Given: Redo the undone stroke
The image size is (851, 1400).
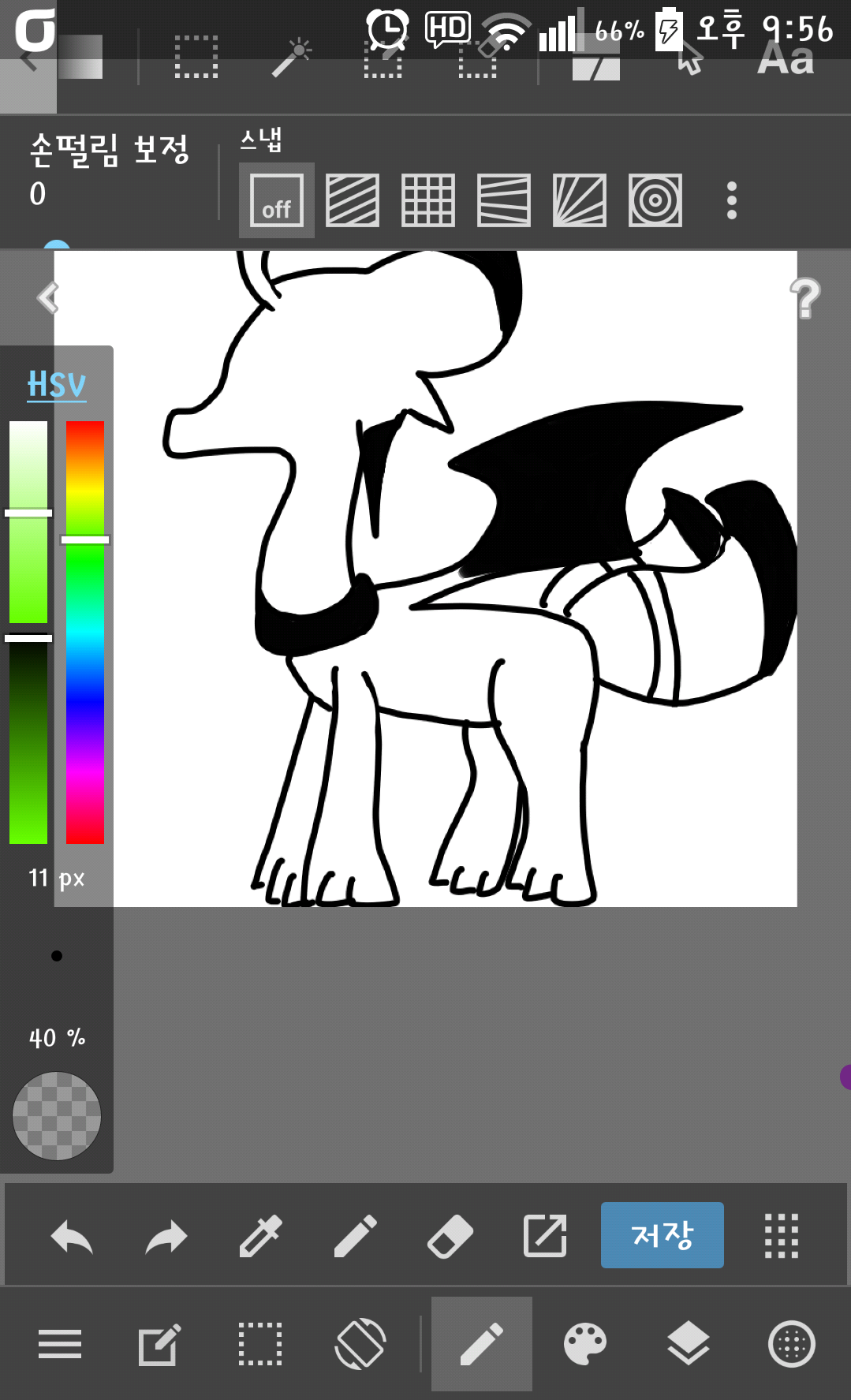Looking at the screenshot, I should (166, 1236).
